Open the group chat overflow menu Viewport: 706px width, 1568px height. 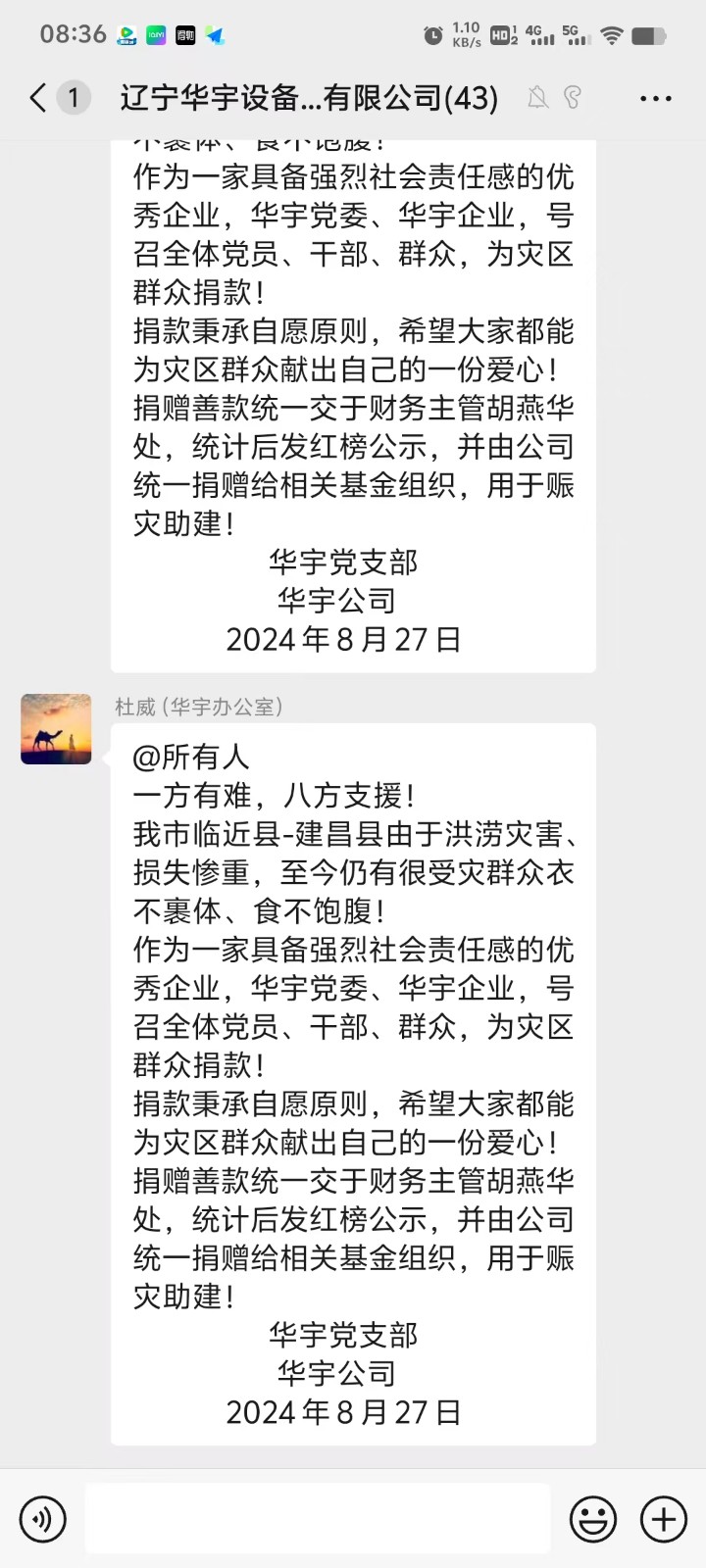click(655, 98)
